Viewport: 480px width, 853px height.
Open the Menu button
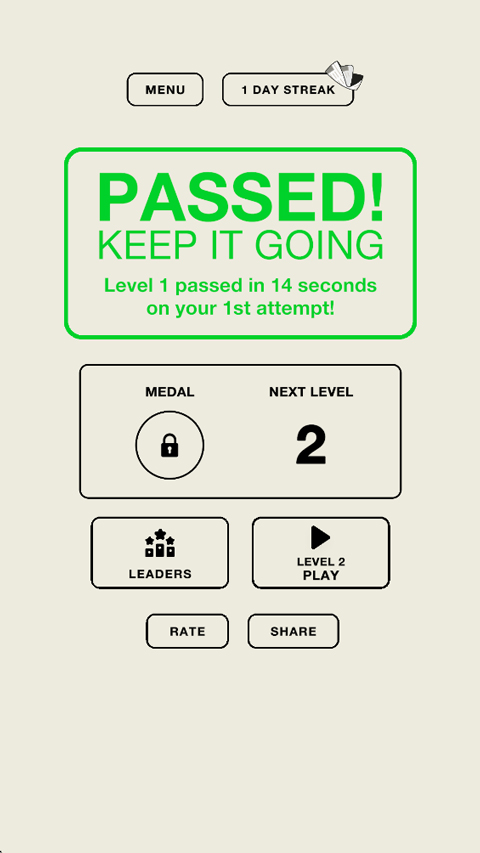pyautogui.click(x=165, y=90)
